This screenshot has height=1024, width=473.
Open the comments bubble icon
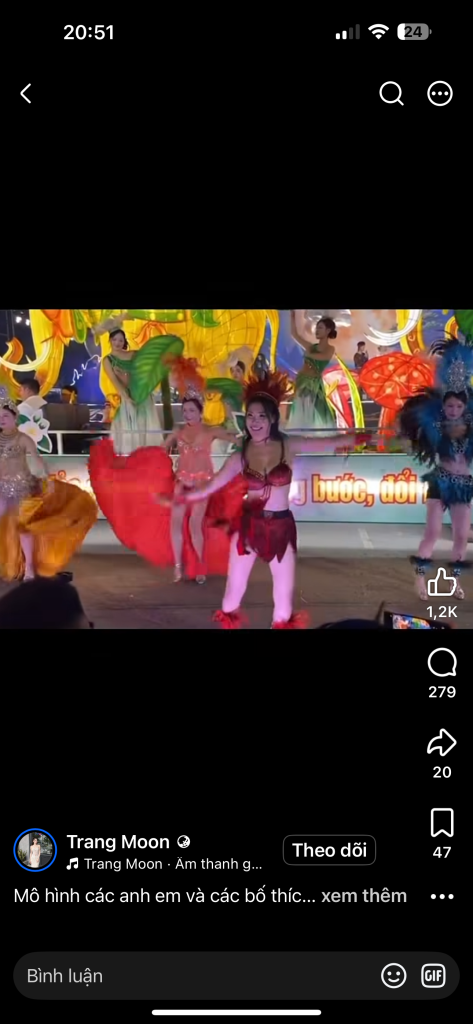point(442,664)
